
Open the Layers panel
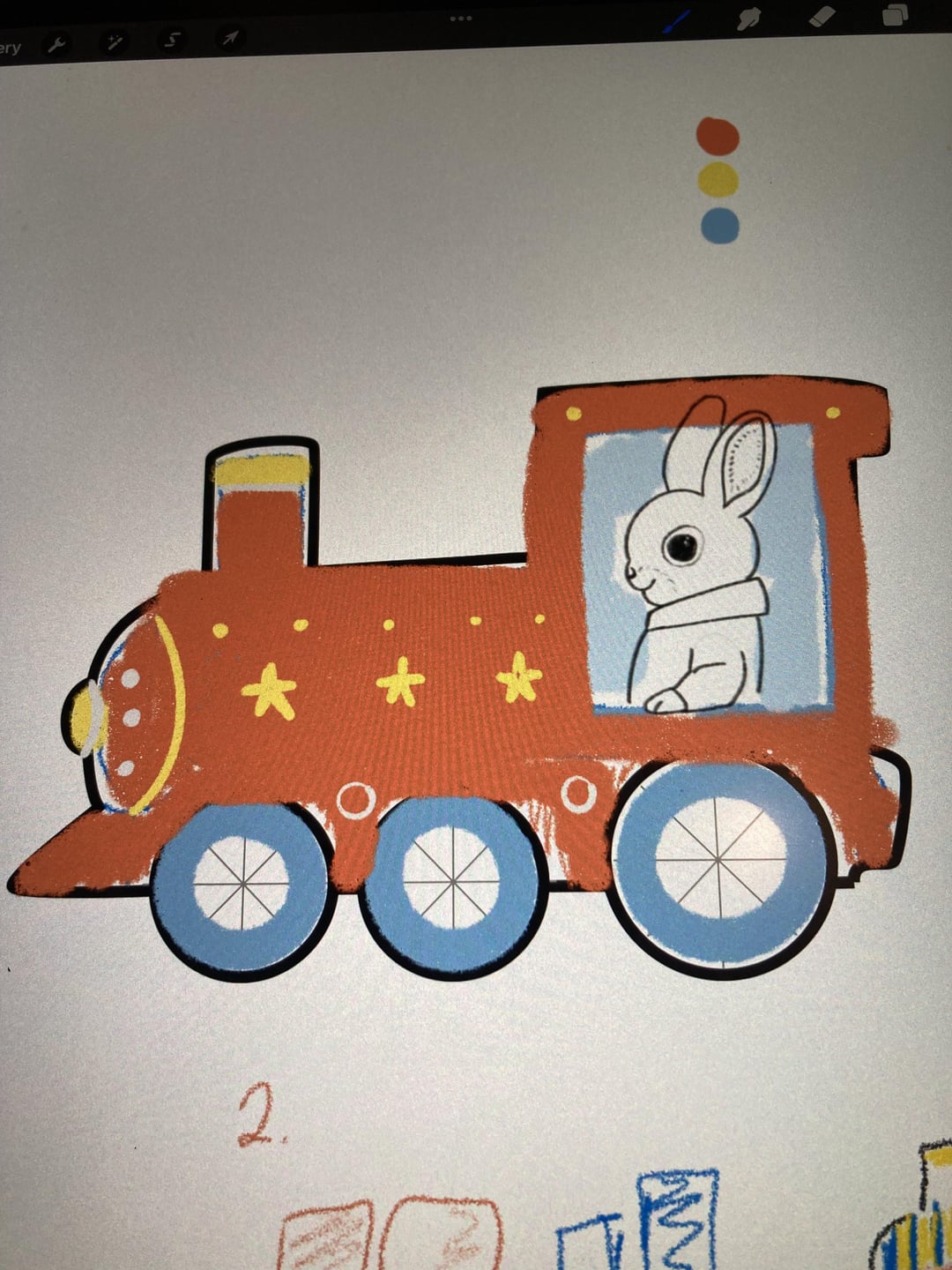[894, 14]
